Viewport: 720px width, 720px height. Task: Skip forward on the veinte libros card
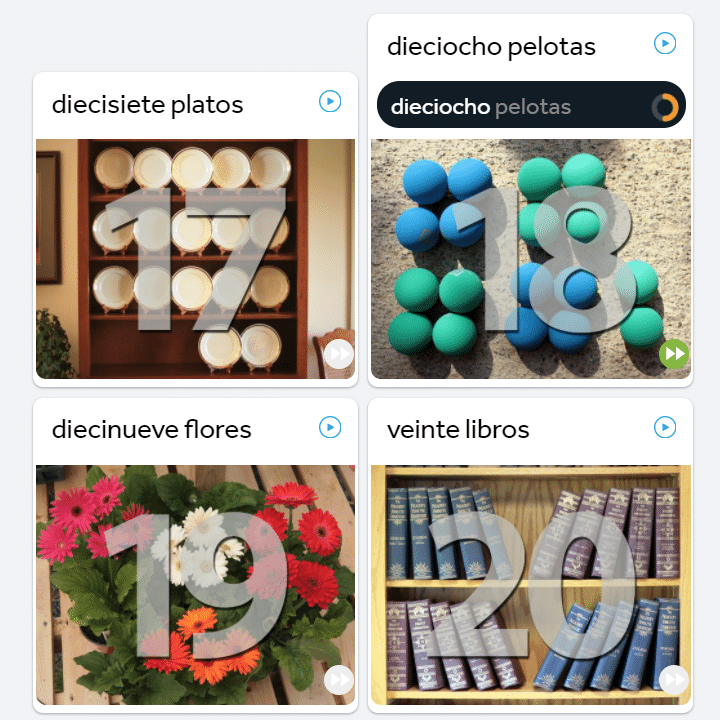[x=674, y=680]
